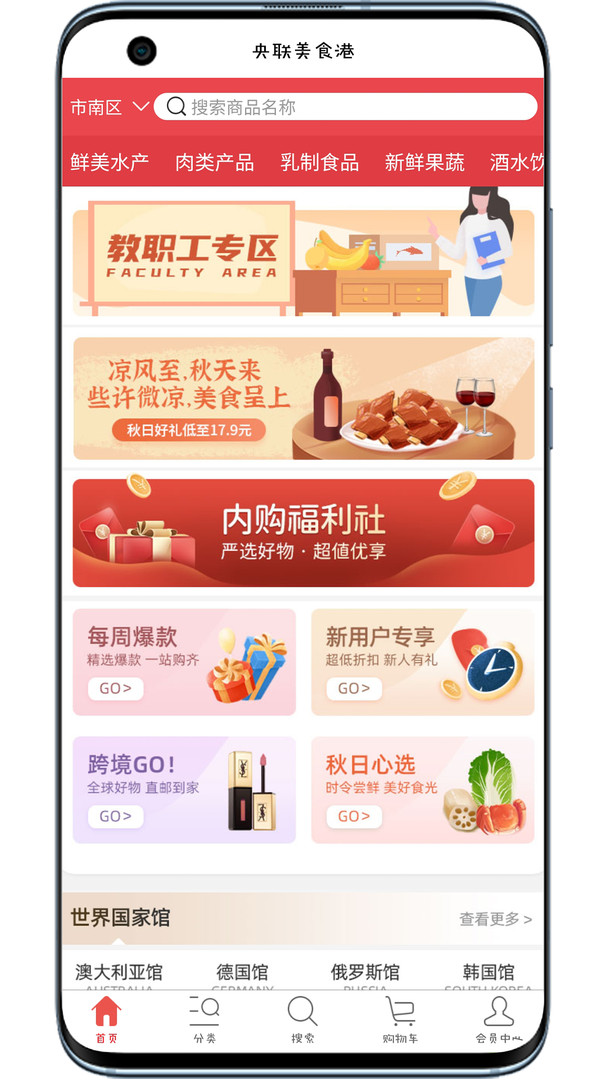Open the 教职工专区 banner
The height and width of the screenshot is (1080, 607).
[303, 258]
